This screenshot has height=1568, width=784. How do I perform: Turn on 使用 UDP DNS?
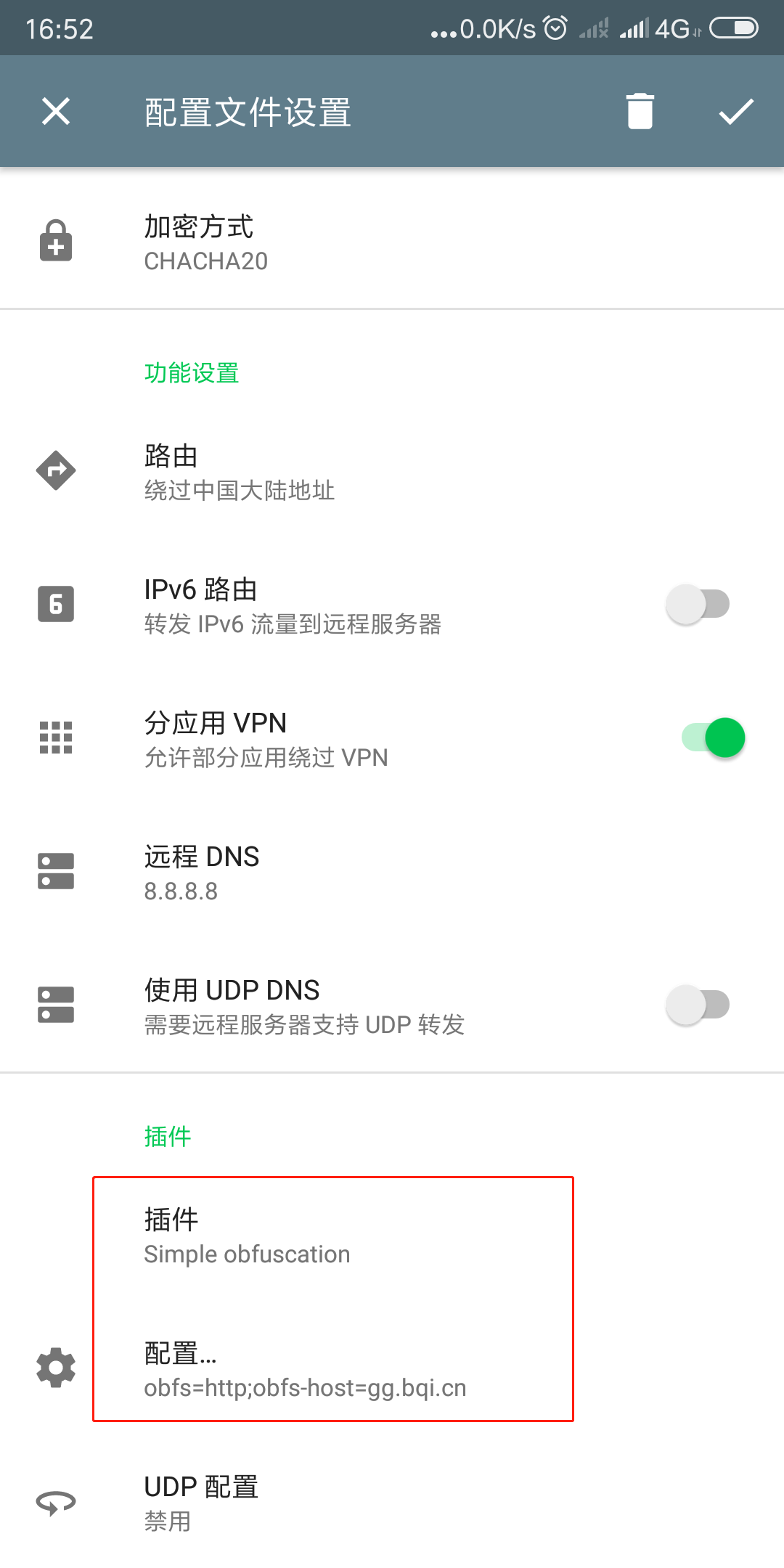pos(697,1005)
